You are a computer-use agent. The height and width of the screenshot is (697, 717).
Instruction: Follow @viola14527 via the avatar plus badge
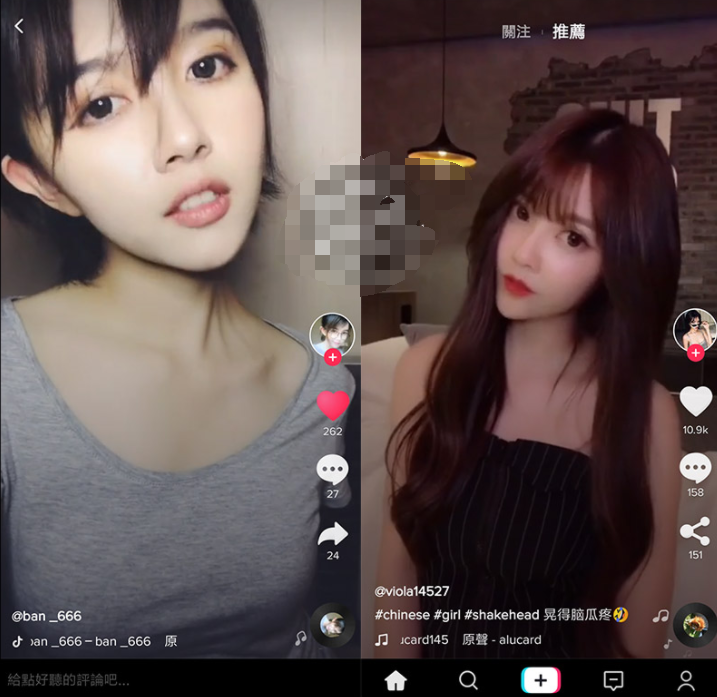click(x=696, y=353)
